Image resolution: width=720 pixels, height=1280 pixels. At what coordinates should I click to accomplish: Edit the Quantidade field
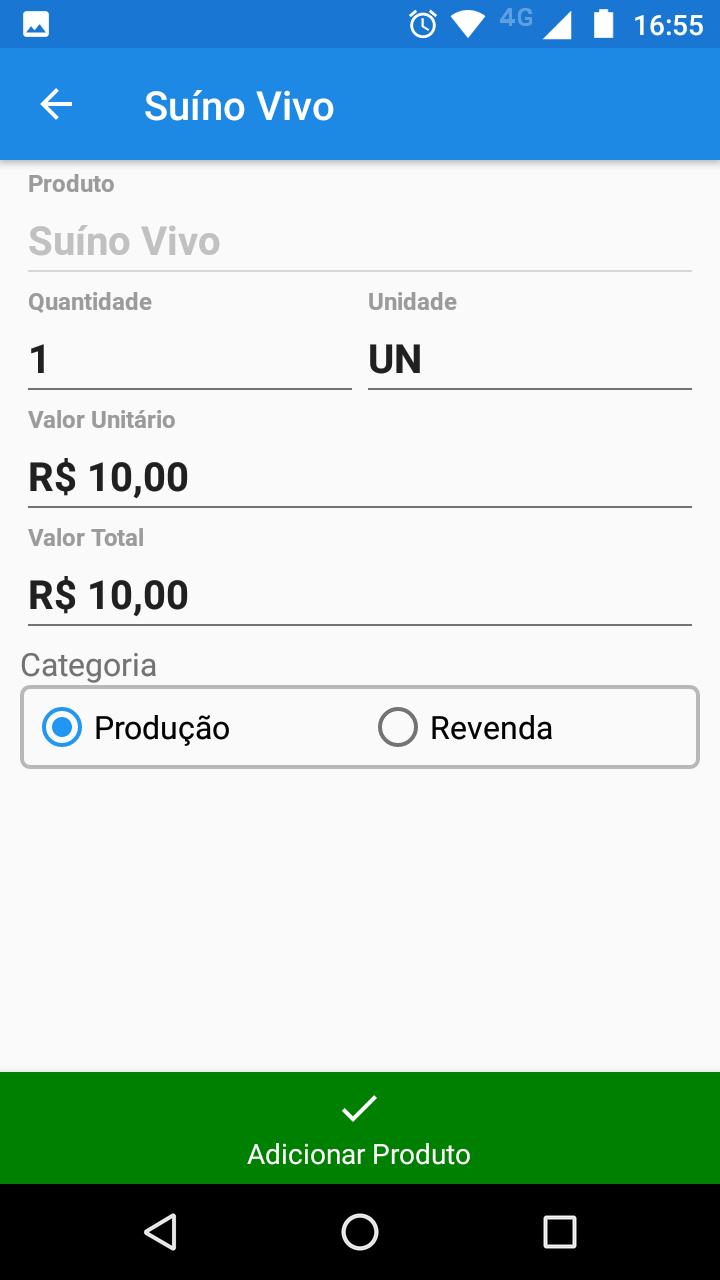coord(189,360)
